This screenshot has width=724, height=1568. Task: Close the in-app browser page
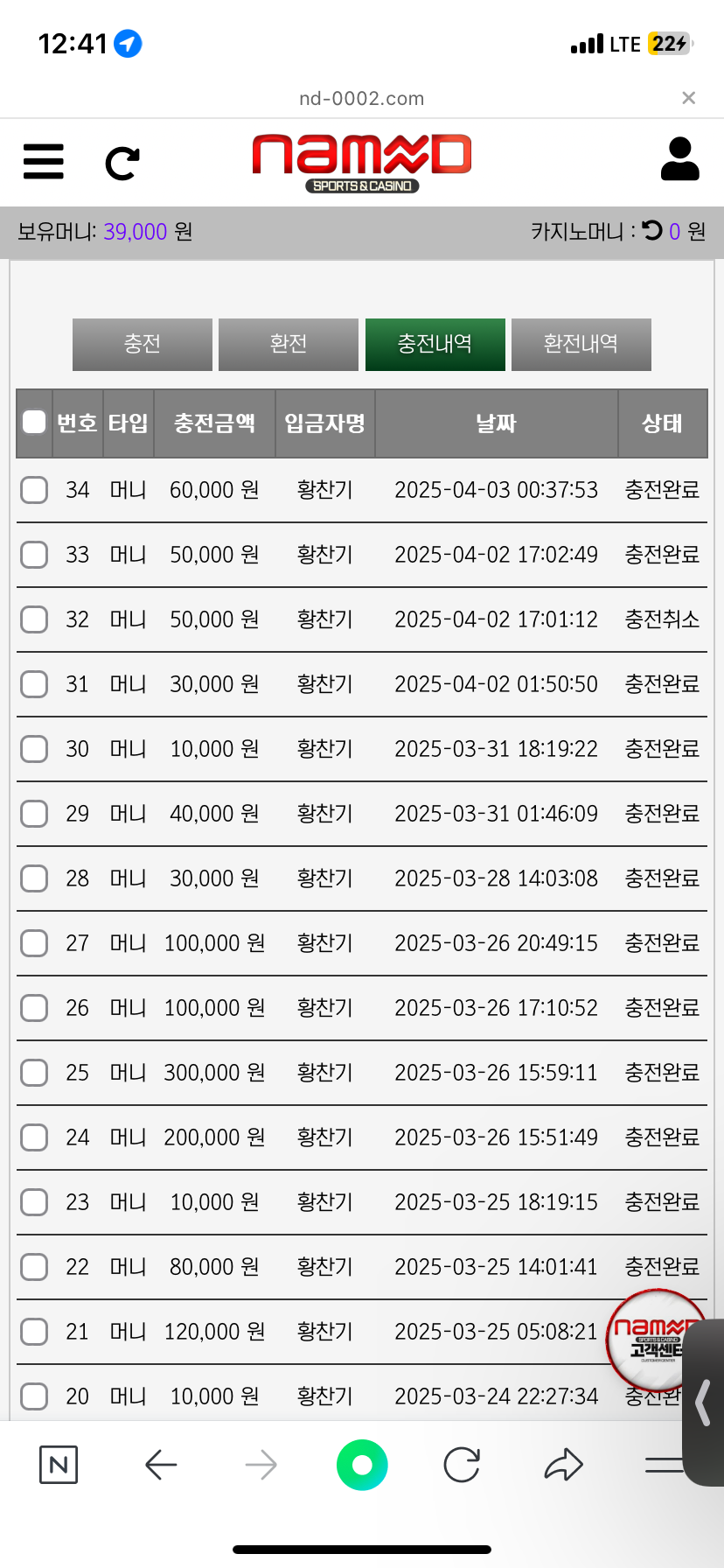tap(688, 98)
